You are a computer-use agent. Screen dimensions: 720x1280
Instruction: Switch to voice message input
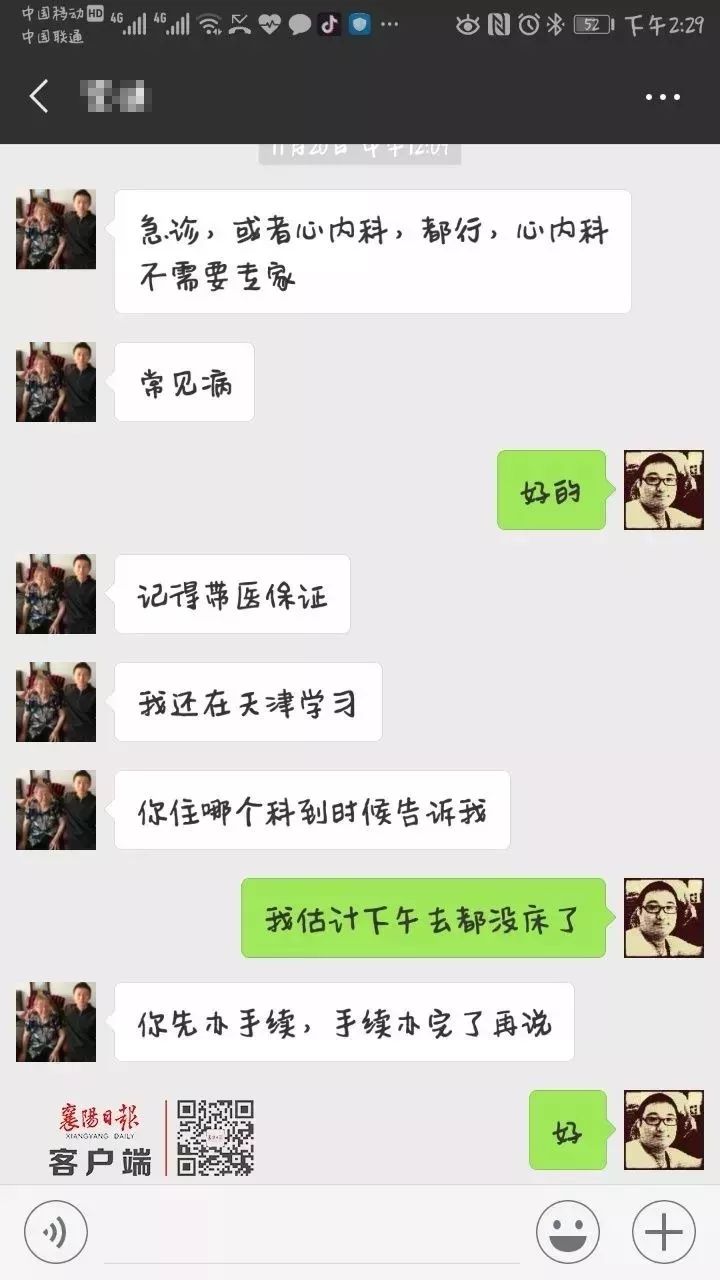(56, 1231)
